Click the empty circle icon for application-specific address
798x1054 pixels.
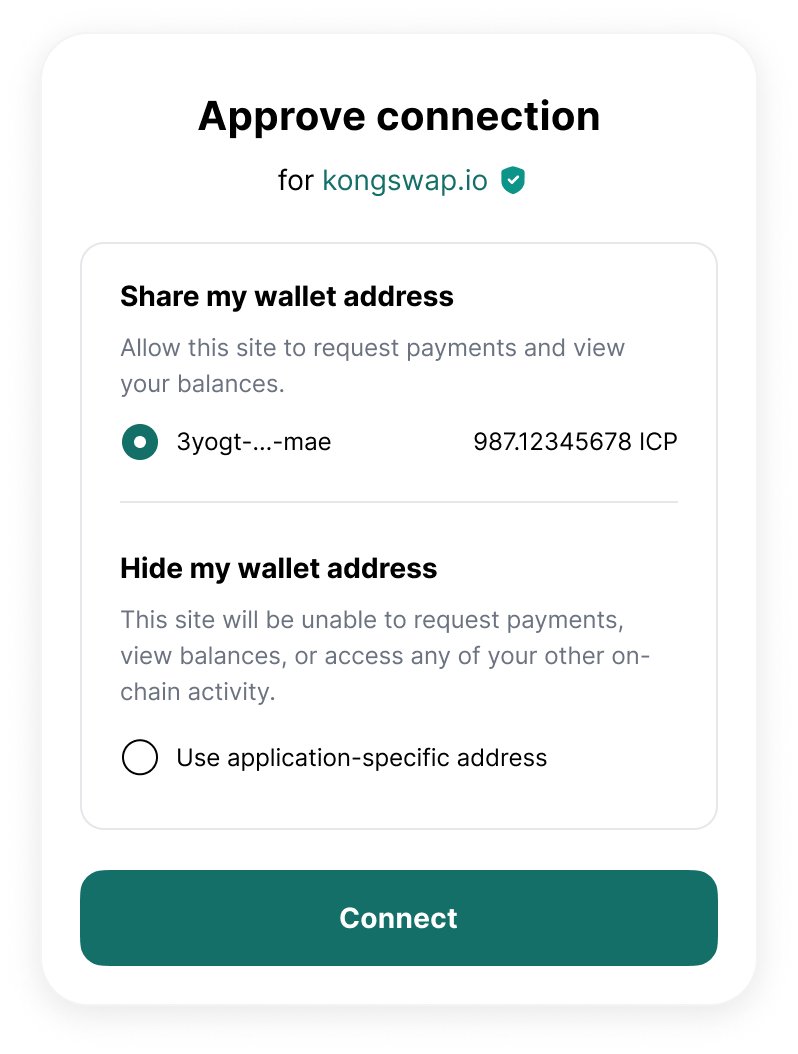(x=140, y=757)
